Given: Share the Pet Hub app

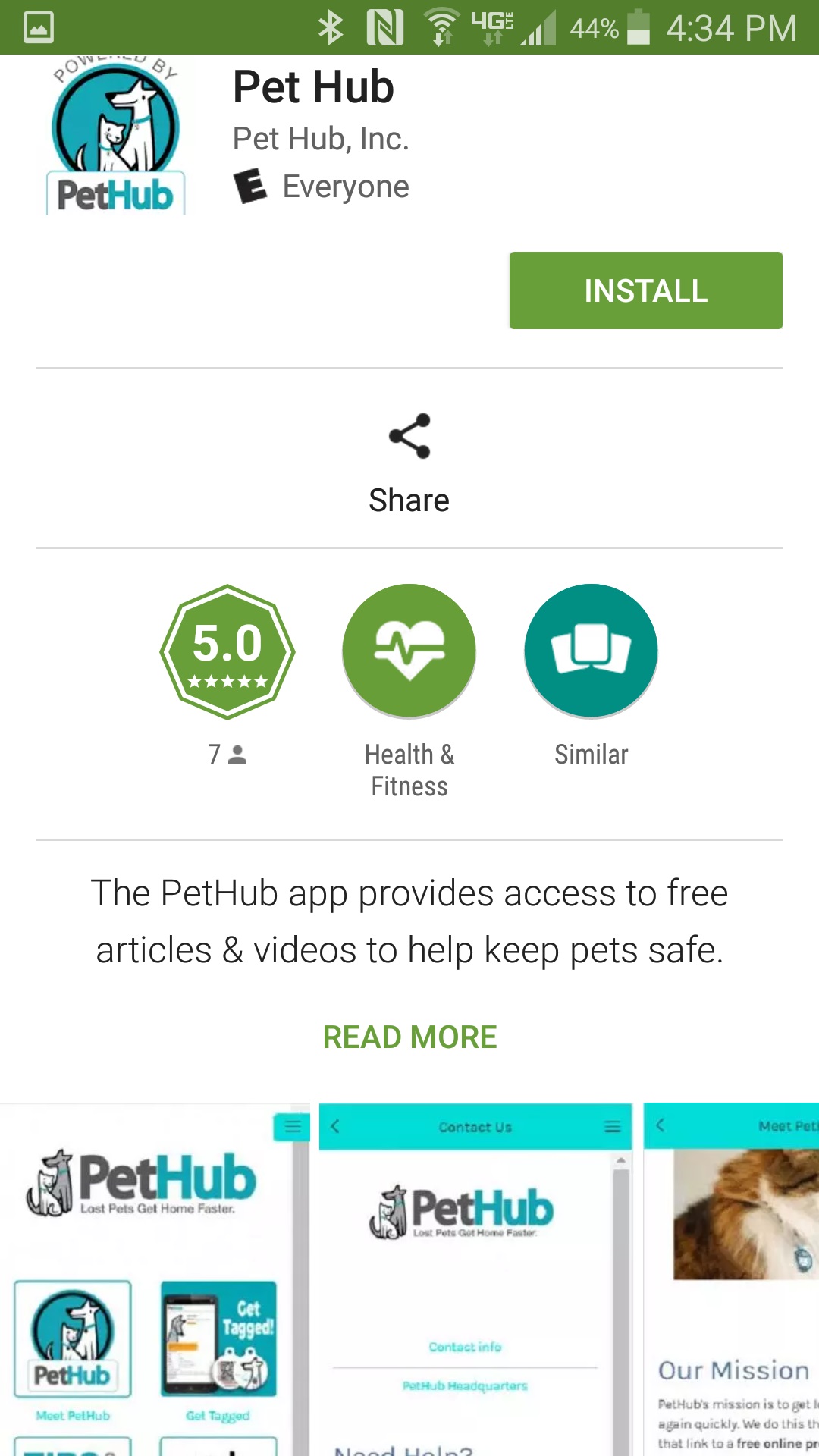Looking at the screenshot, I should pyautogui.click(x=409, y=463).
